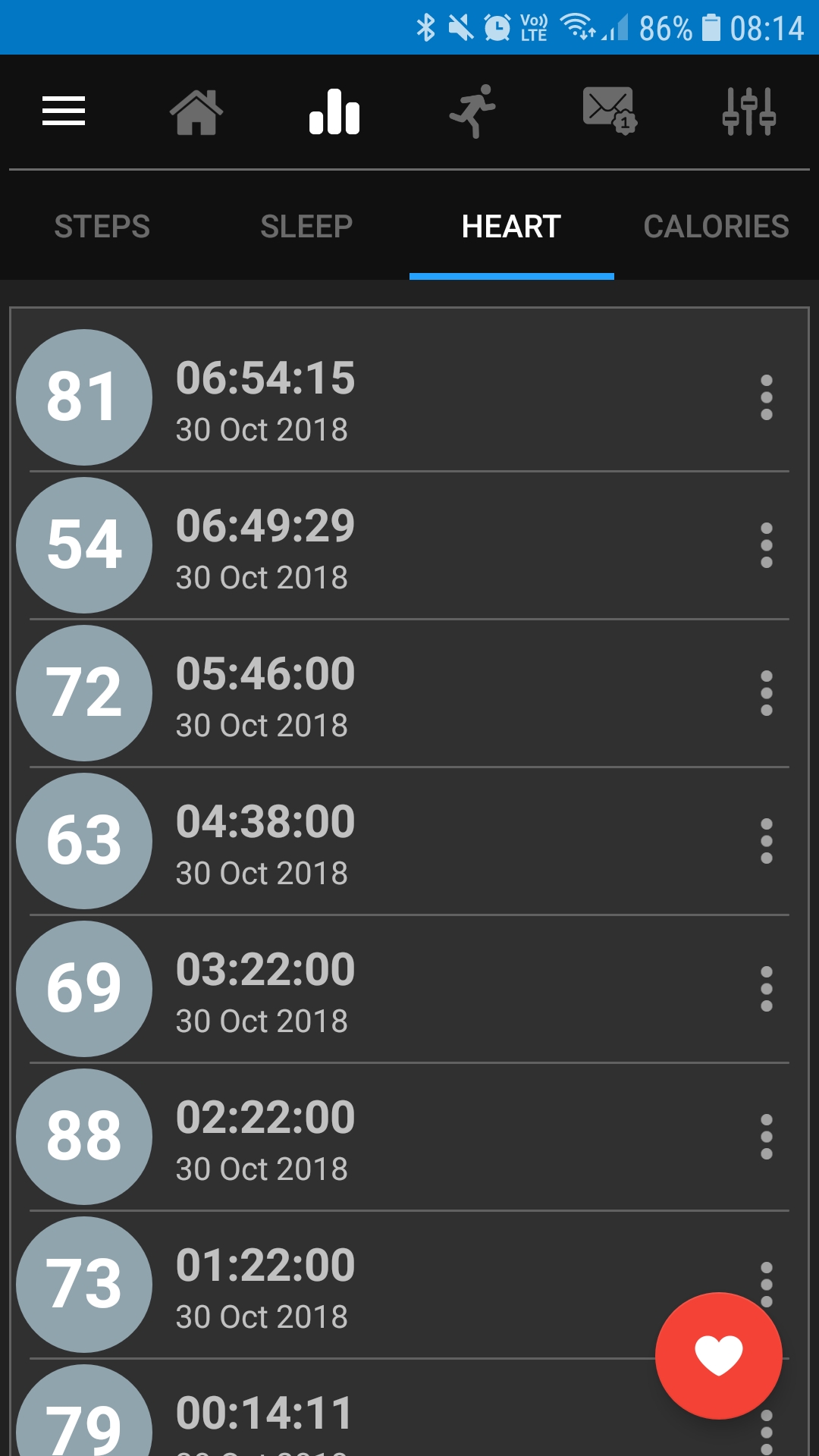Image resolution: width=819 pixels, height=1456 pixels.
Task: Open options for the 06:54:15 reading
Action: point(767,397)
